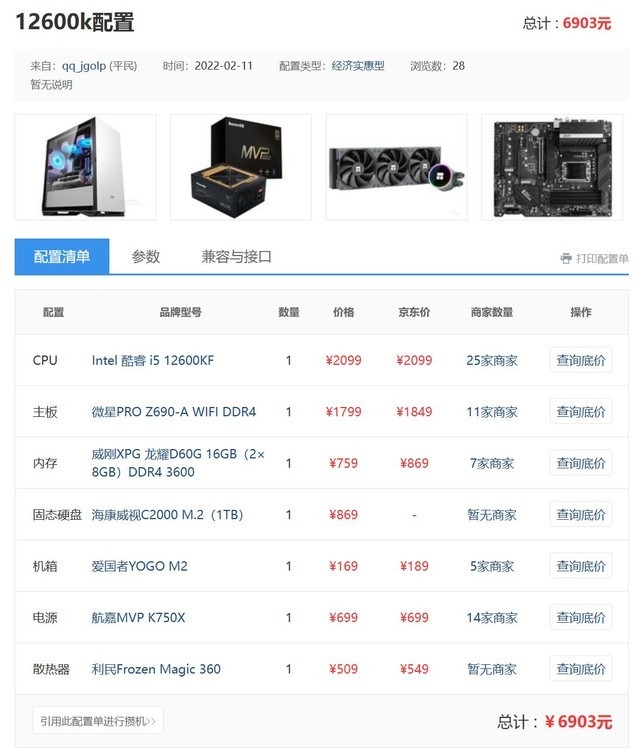Open the 海康威视C2000 M.2 SSD link
The height and width of the screenshot is (756, 640).
pyautogui.click(x=167, y=515)
